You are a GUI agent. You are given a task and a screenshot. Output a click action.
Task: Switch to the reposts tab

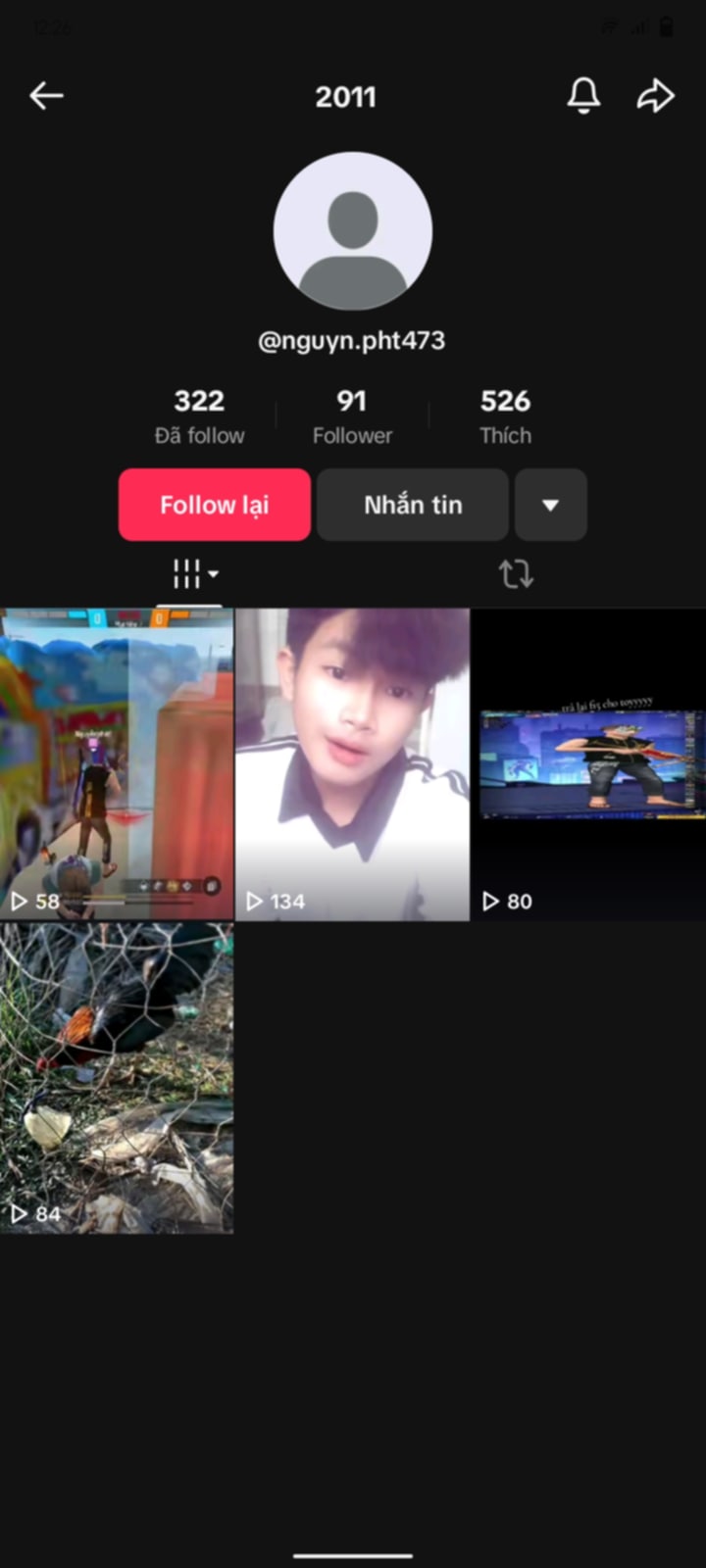[516, 573]
